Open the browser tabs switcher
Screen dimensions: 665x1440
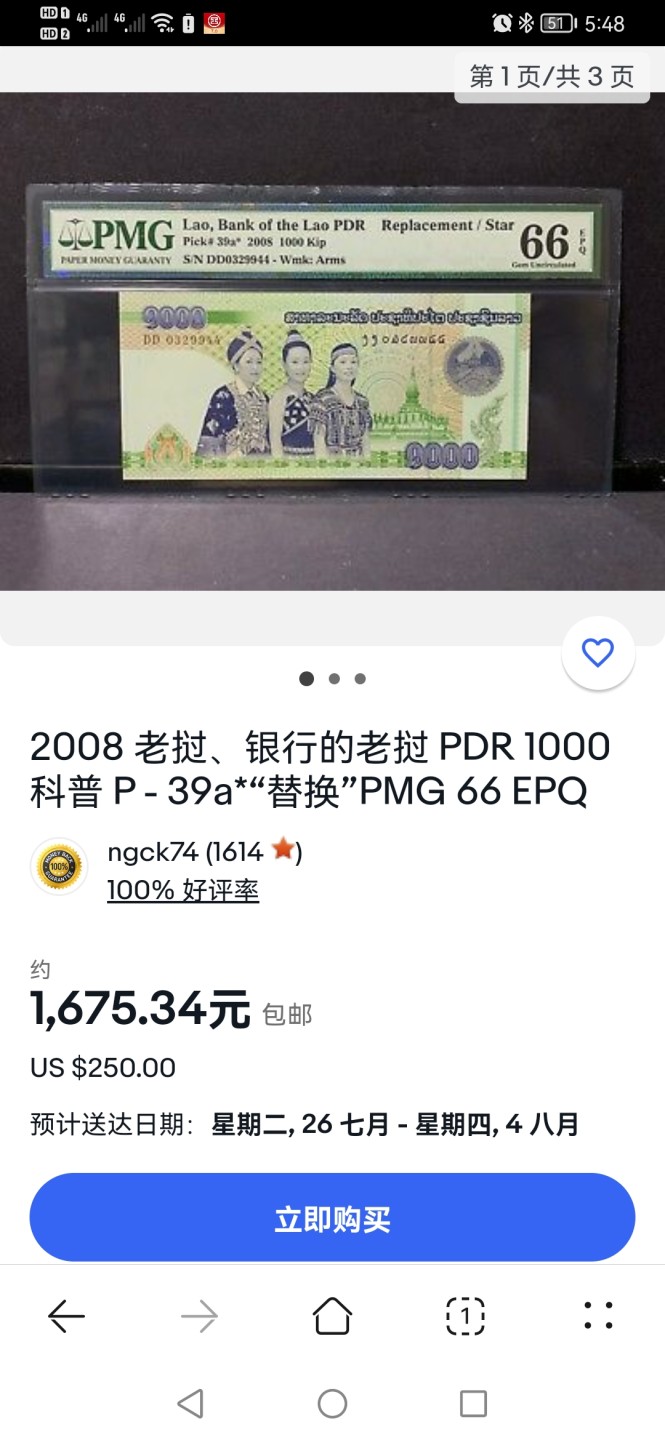465,1317
